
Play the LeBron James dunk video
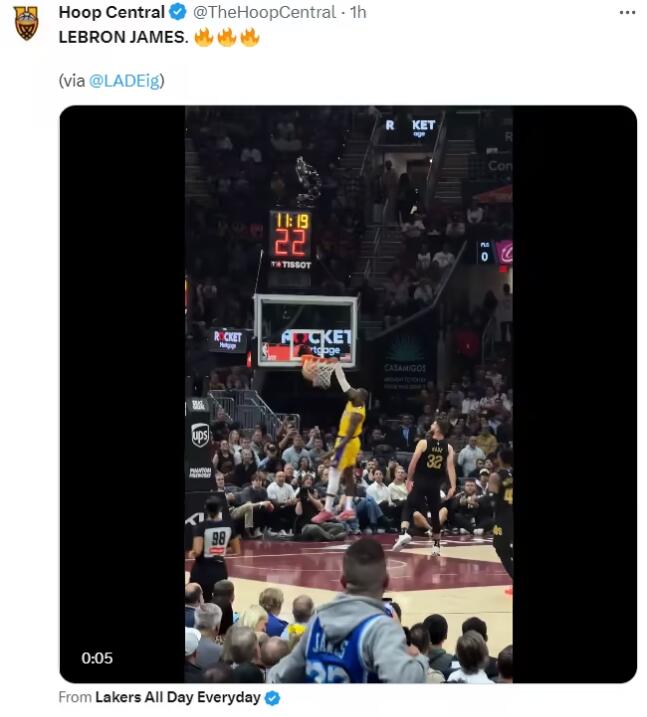(348, 394)
